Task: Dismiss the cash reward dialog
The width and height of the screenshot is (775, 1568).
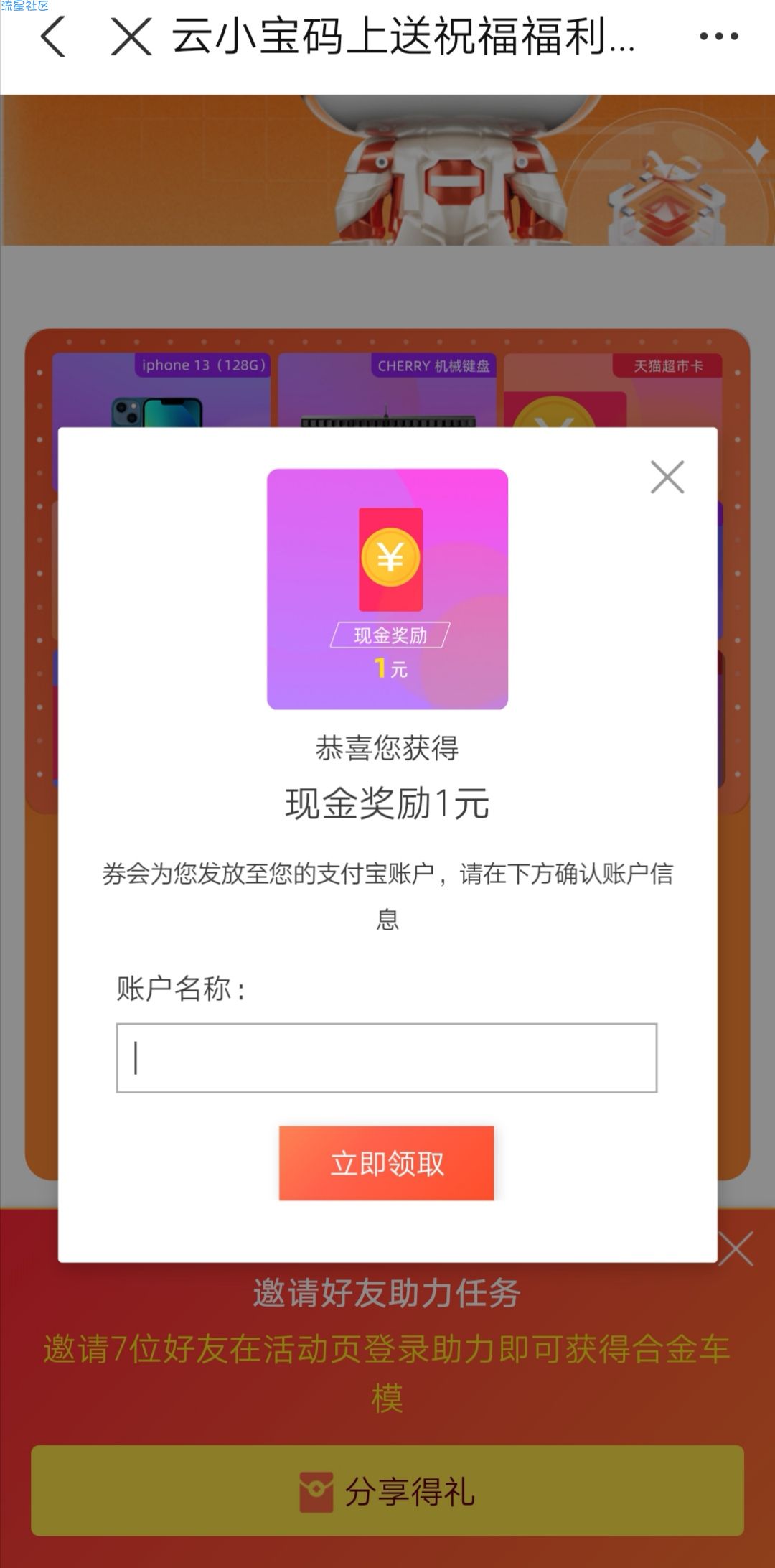Action: 667,477
